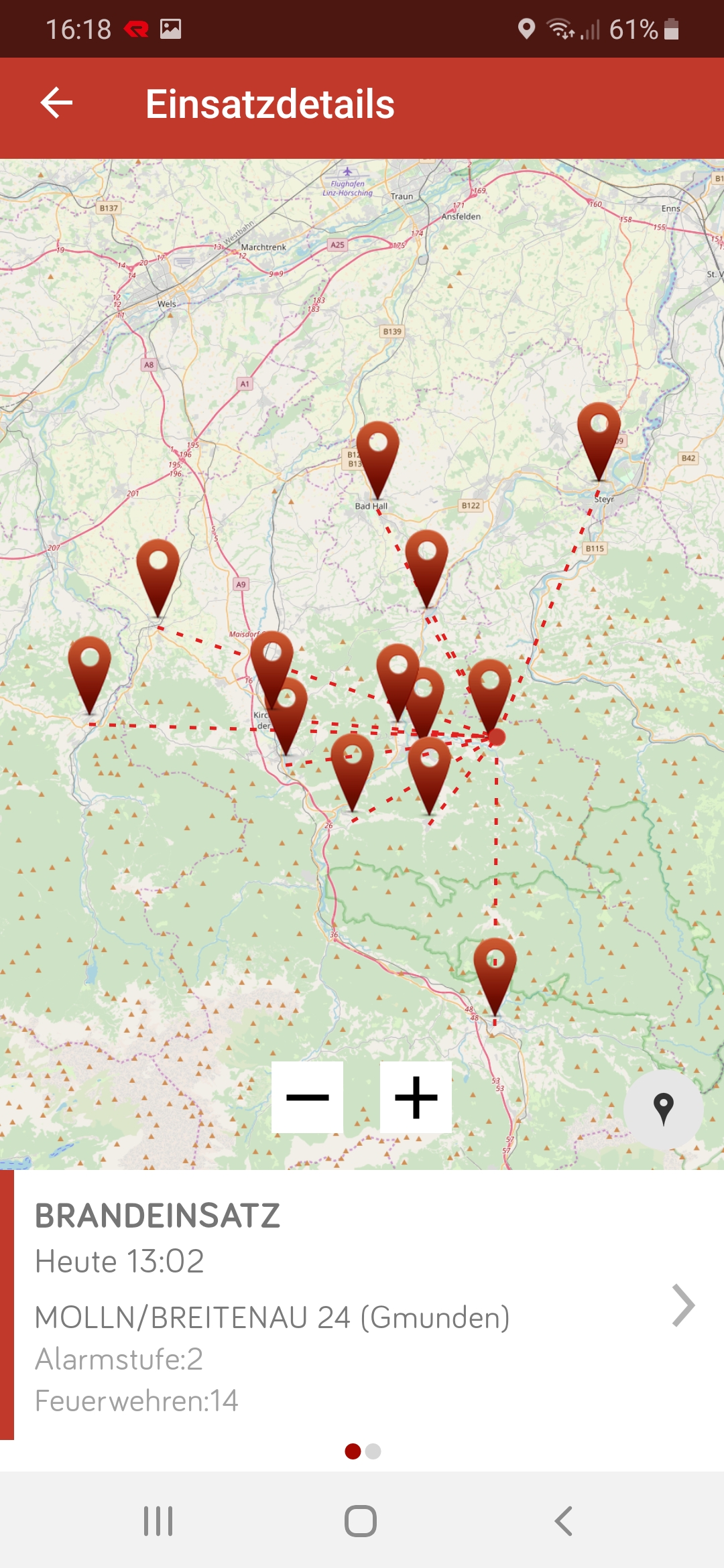
Task: Go to the home screen
Action: point(361,1521)
